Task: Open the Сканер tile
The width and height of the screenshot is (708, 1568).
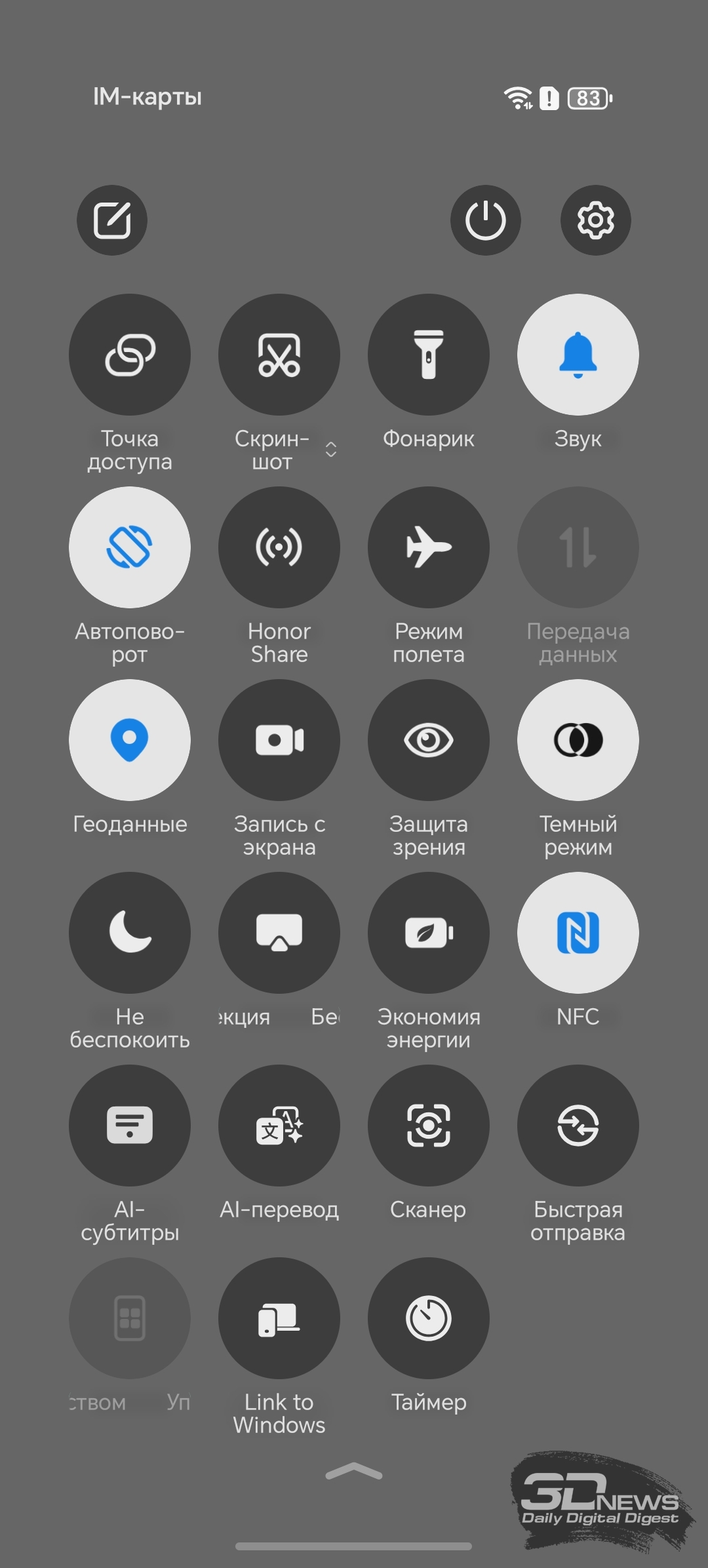Action: [x=429, y=1126]
